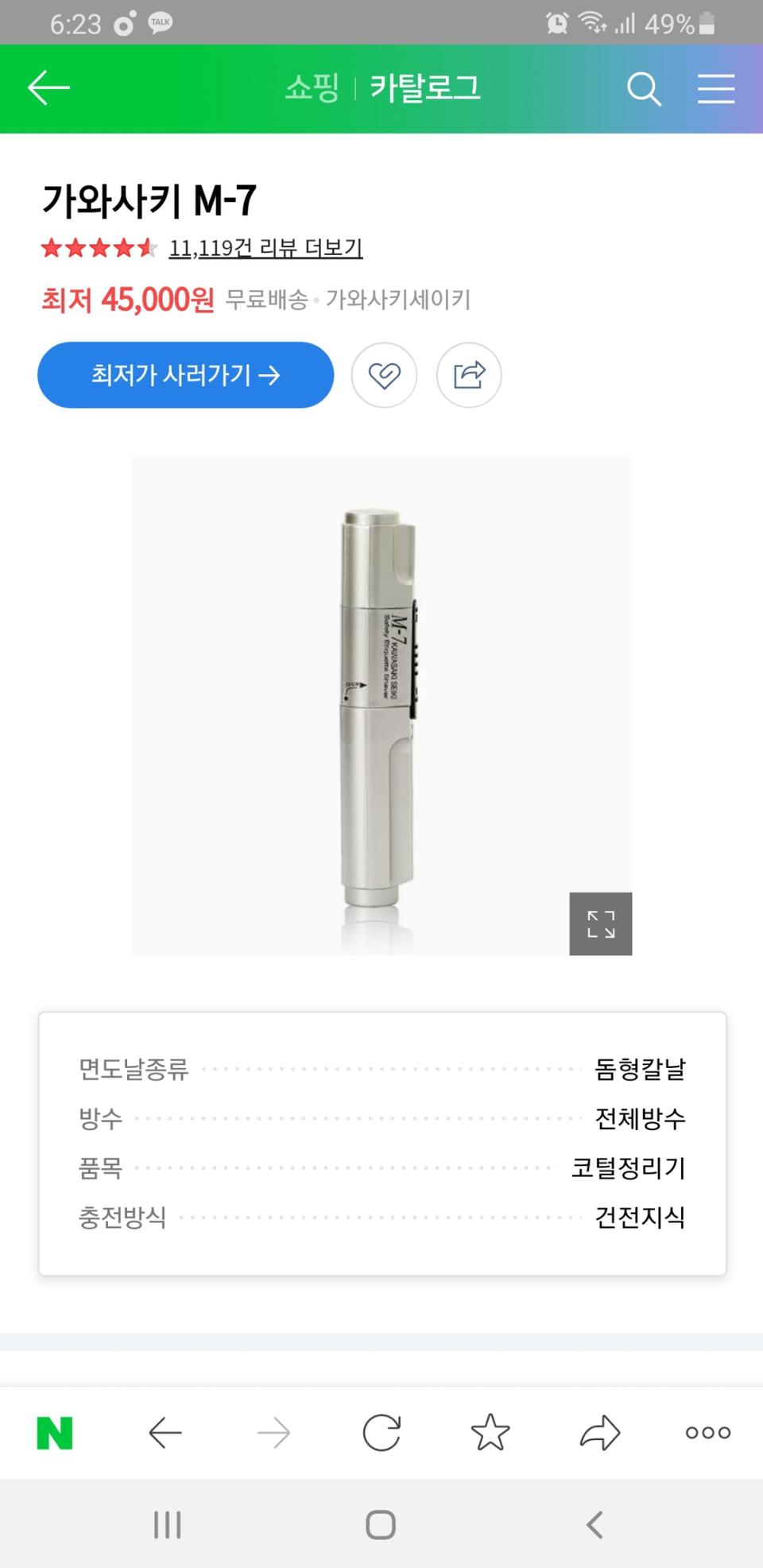
Task: Navigate forward using the bottom forward arrow
Action: [273, 1433]
